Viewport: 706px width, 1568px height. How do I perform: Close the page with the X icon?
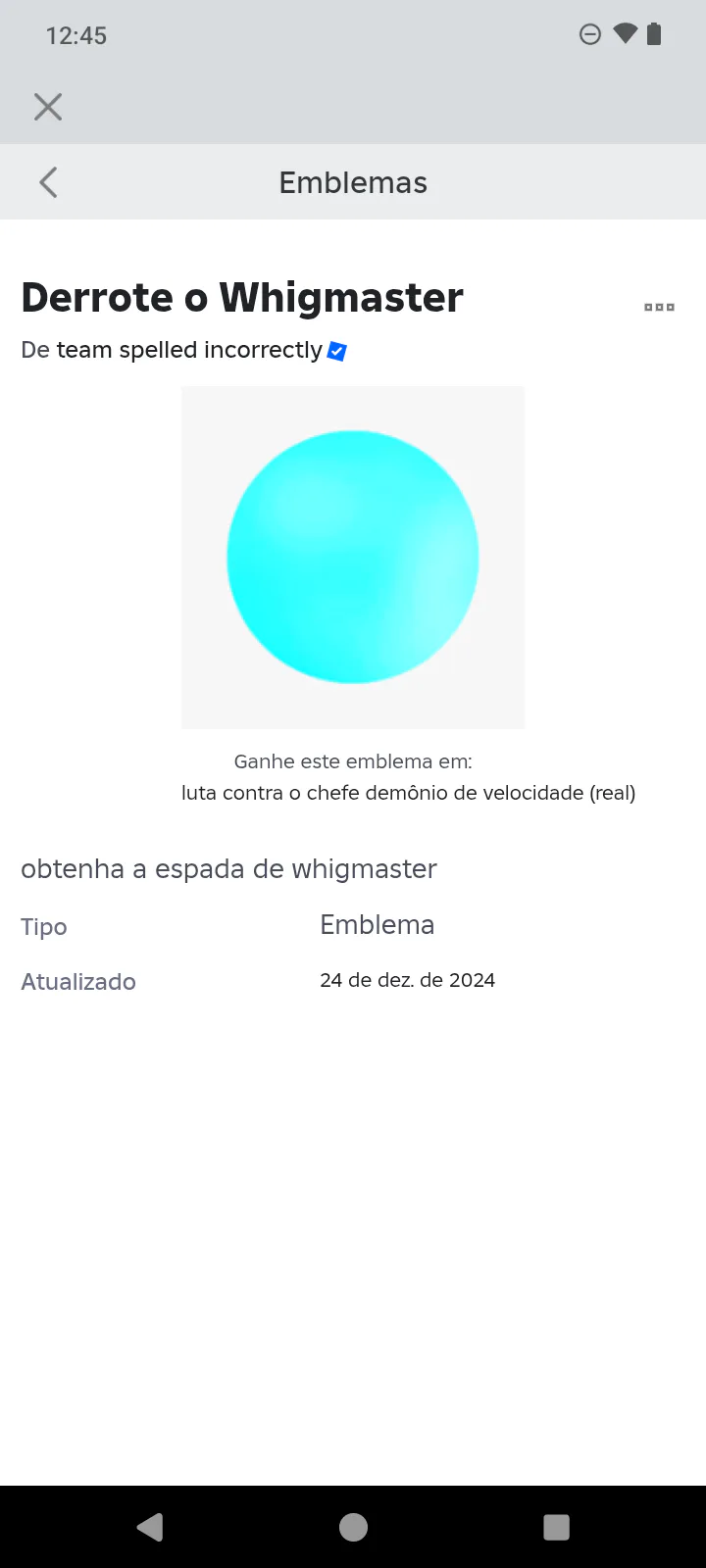(48, 107)
